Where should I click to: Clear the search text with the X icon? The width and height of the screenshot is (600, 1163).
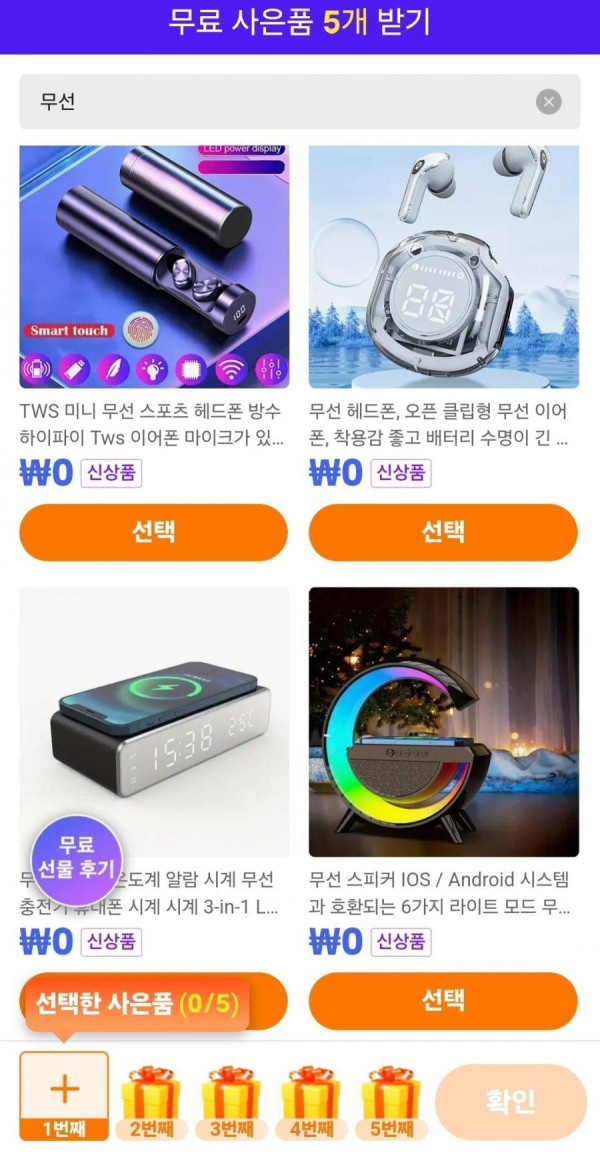coord(548,102)
